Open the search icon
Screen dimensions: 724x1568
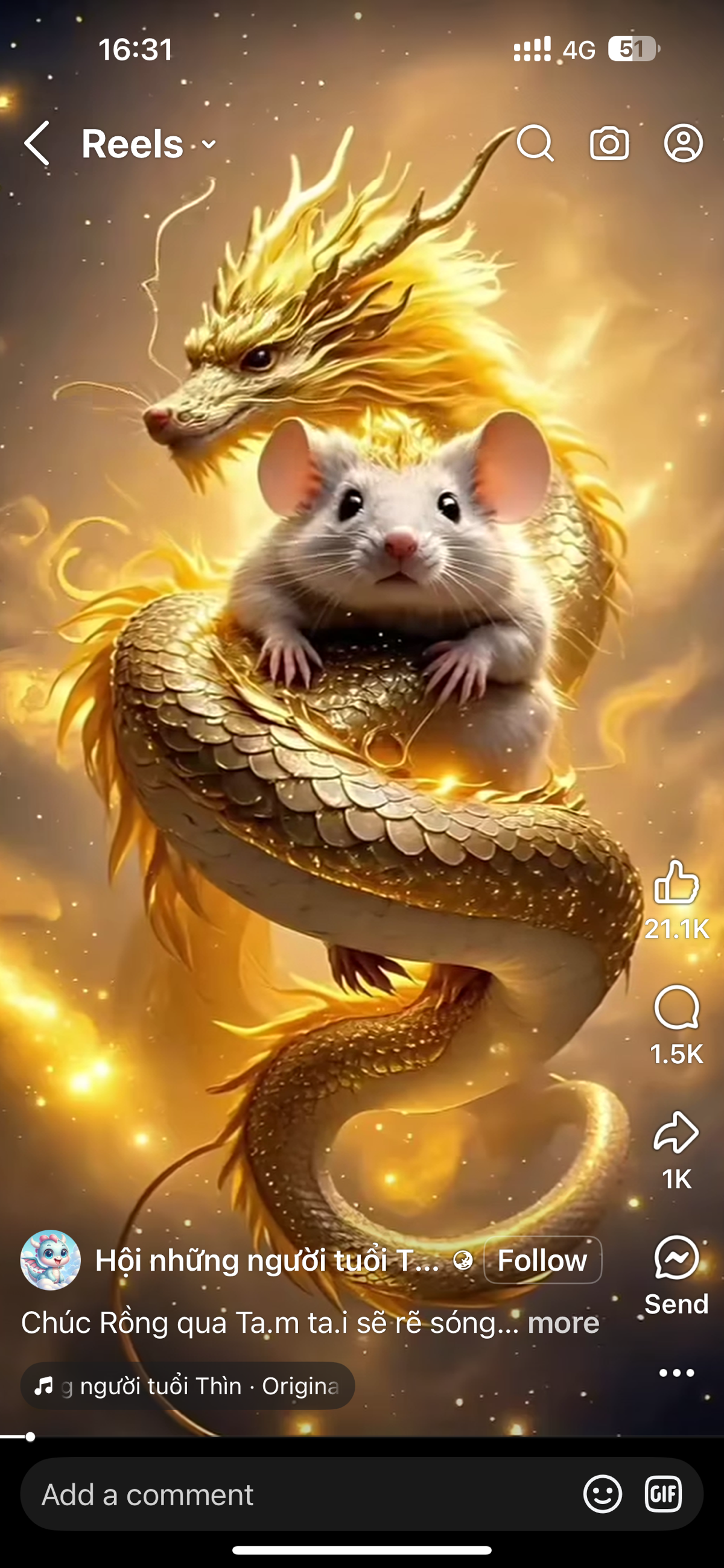click(535, 144)
